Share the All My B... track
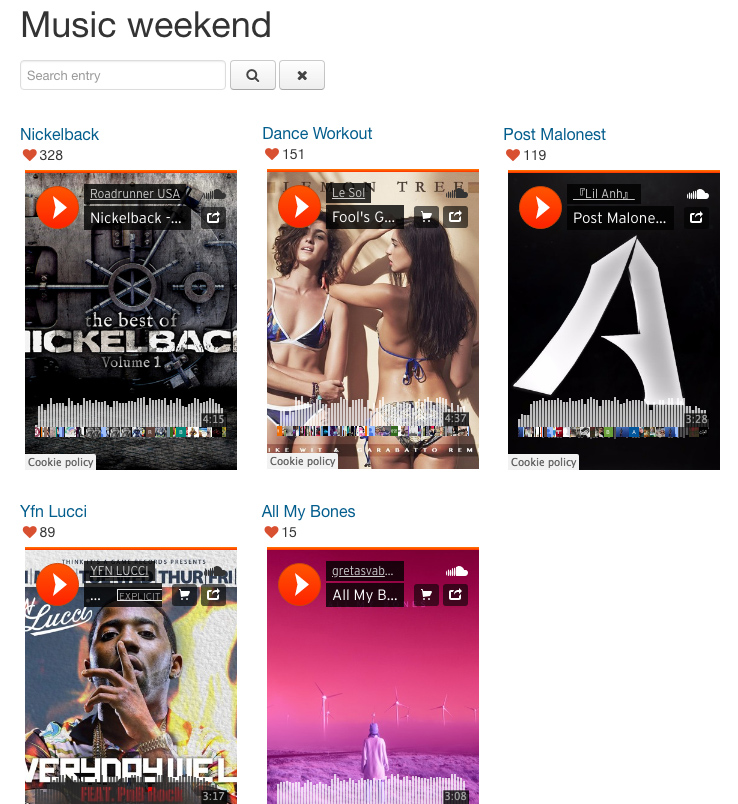The height and width of the screenshot is (804, 738). tap(455, 595)
